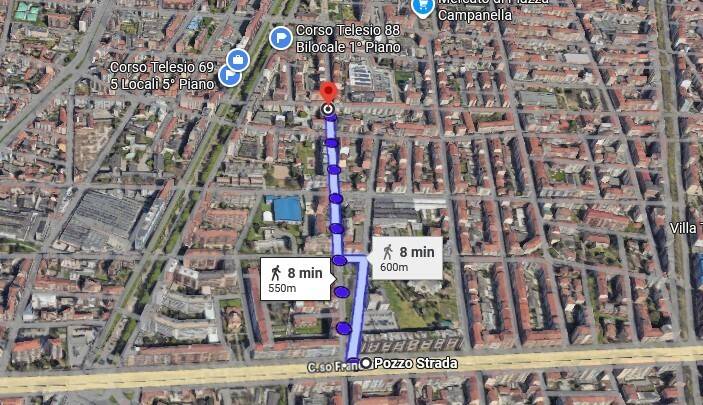Open the Corso Telesio 88 parking marker
703x405 pixels.
pyautogui.click(x=282, y=38)
